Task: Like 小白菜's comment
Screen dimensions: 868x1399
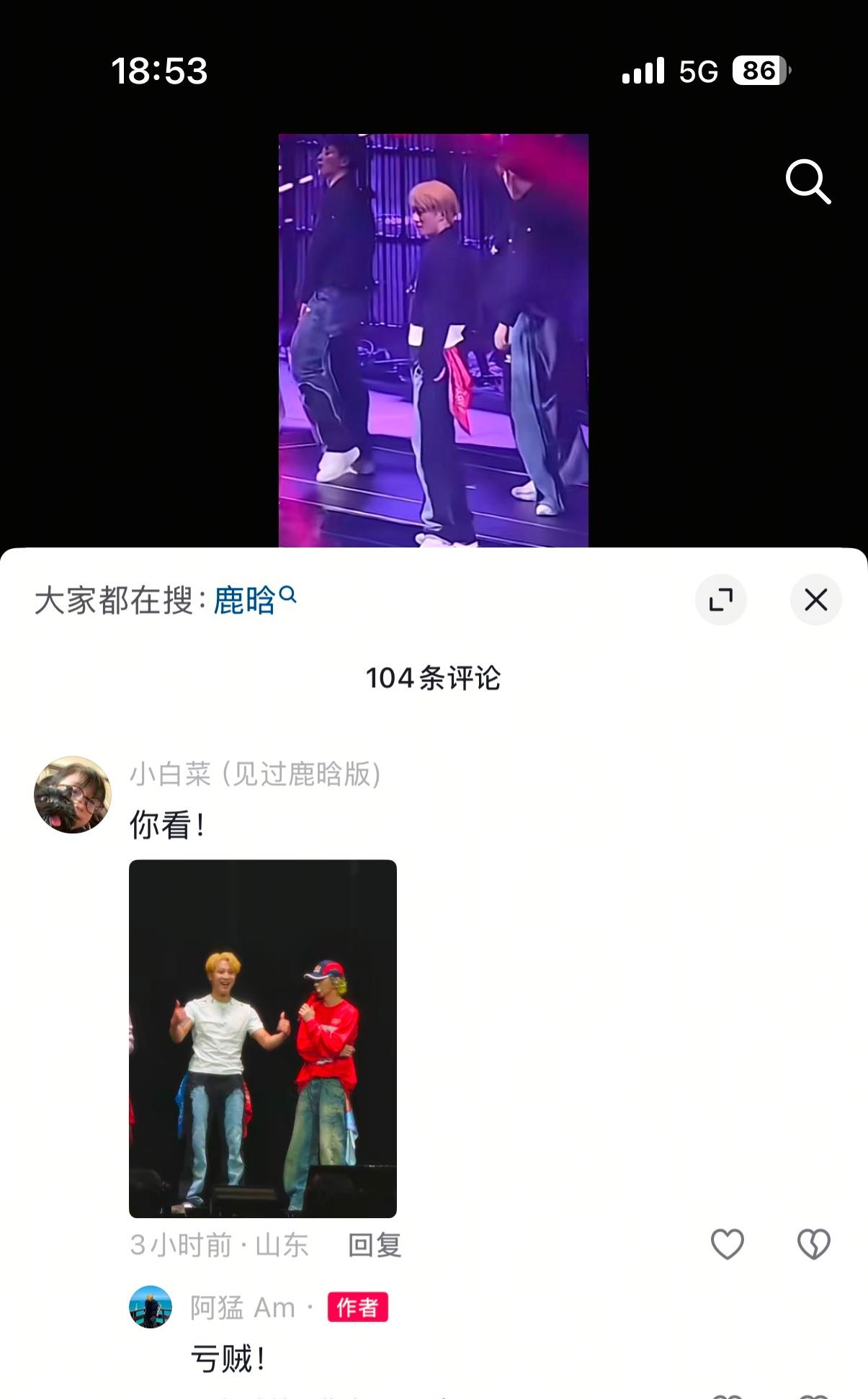Action: (x=727, y=1244)
